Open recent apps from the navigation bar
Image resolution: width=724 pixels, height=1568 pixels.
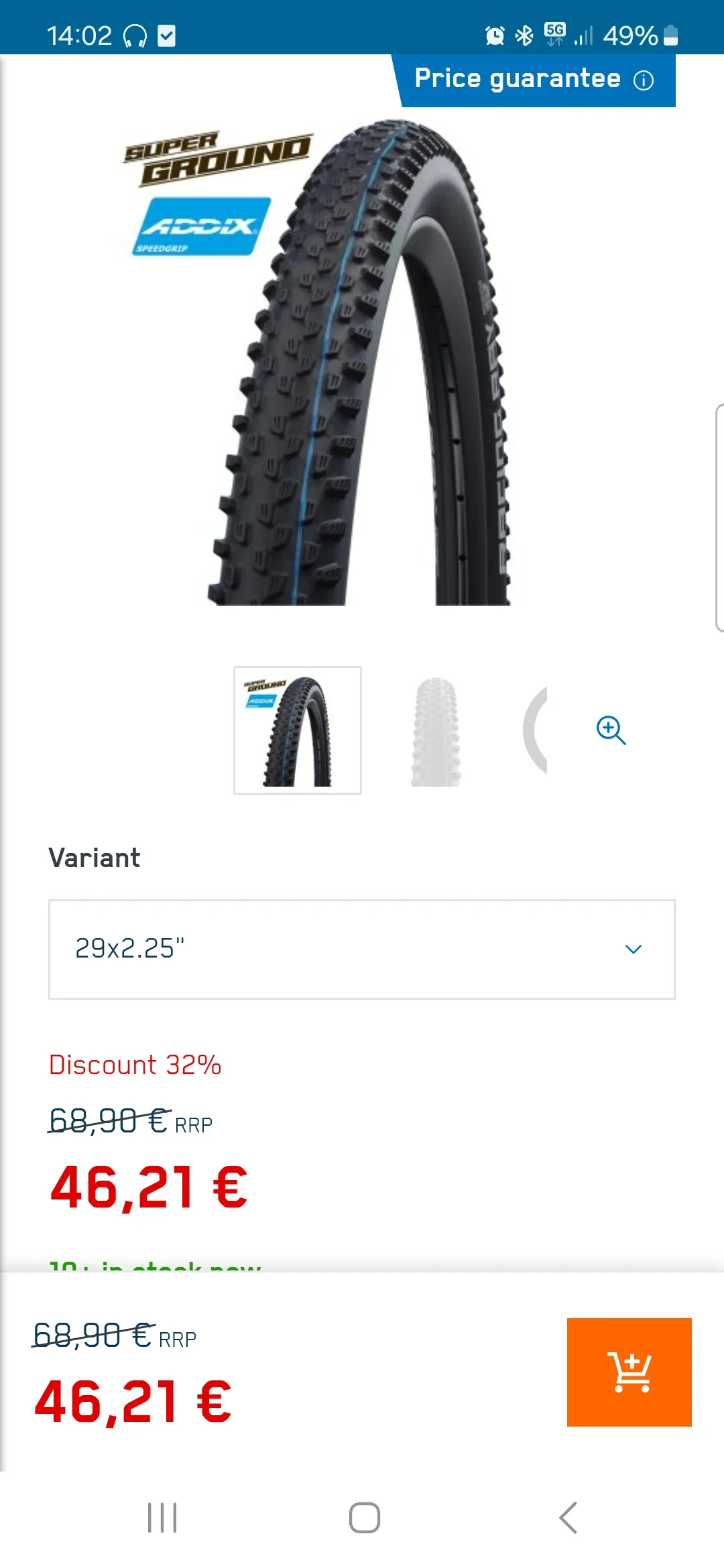point(162,1518)
